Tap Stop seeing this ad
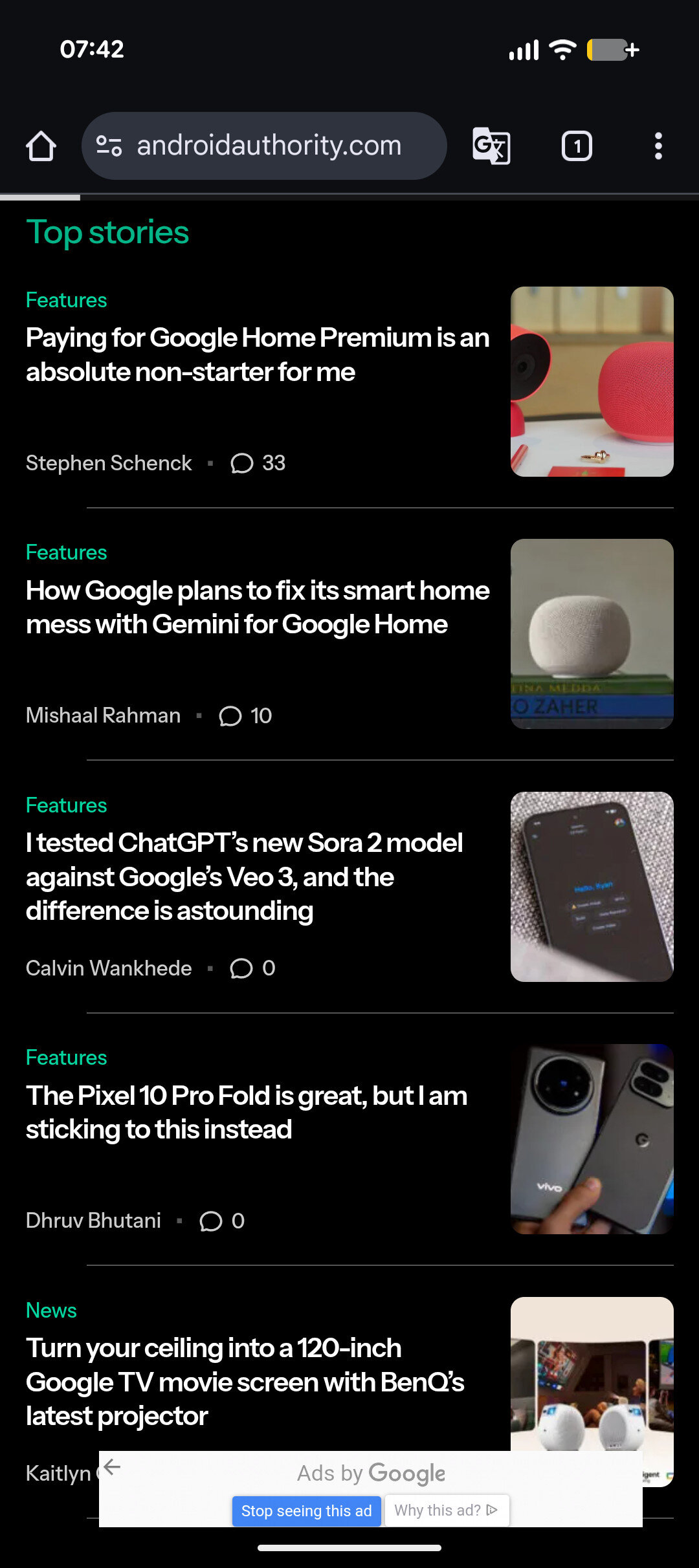Screen dimensions: 699x1568 point(306,1510)
